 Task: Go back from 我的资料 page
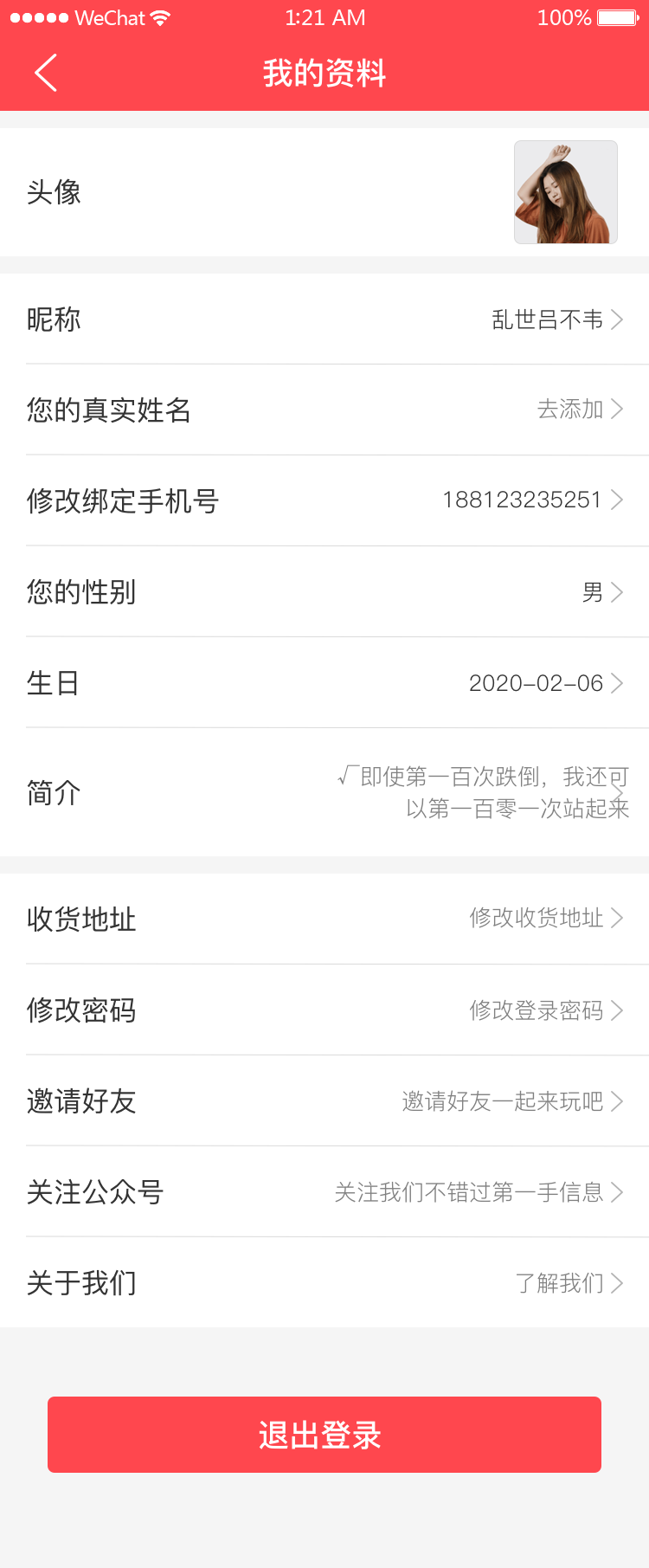coord(46,73)
